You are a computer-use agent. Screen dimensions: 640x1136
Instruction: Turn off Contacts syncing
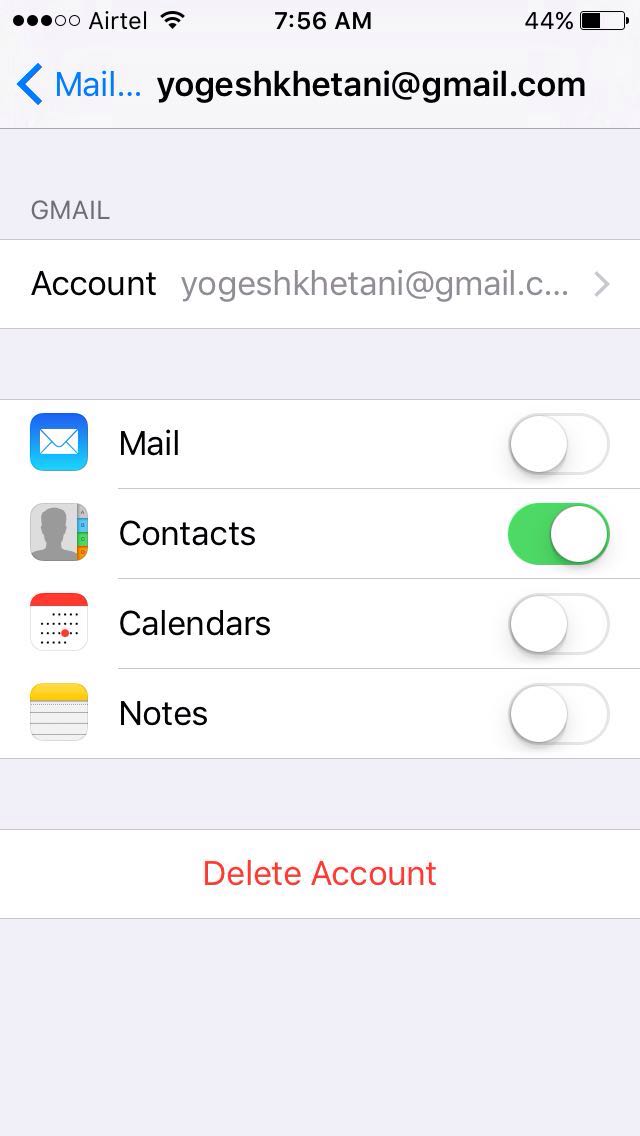(x=559, y=534)
